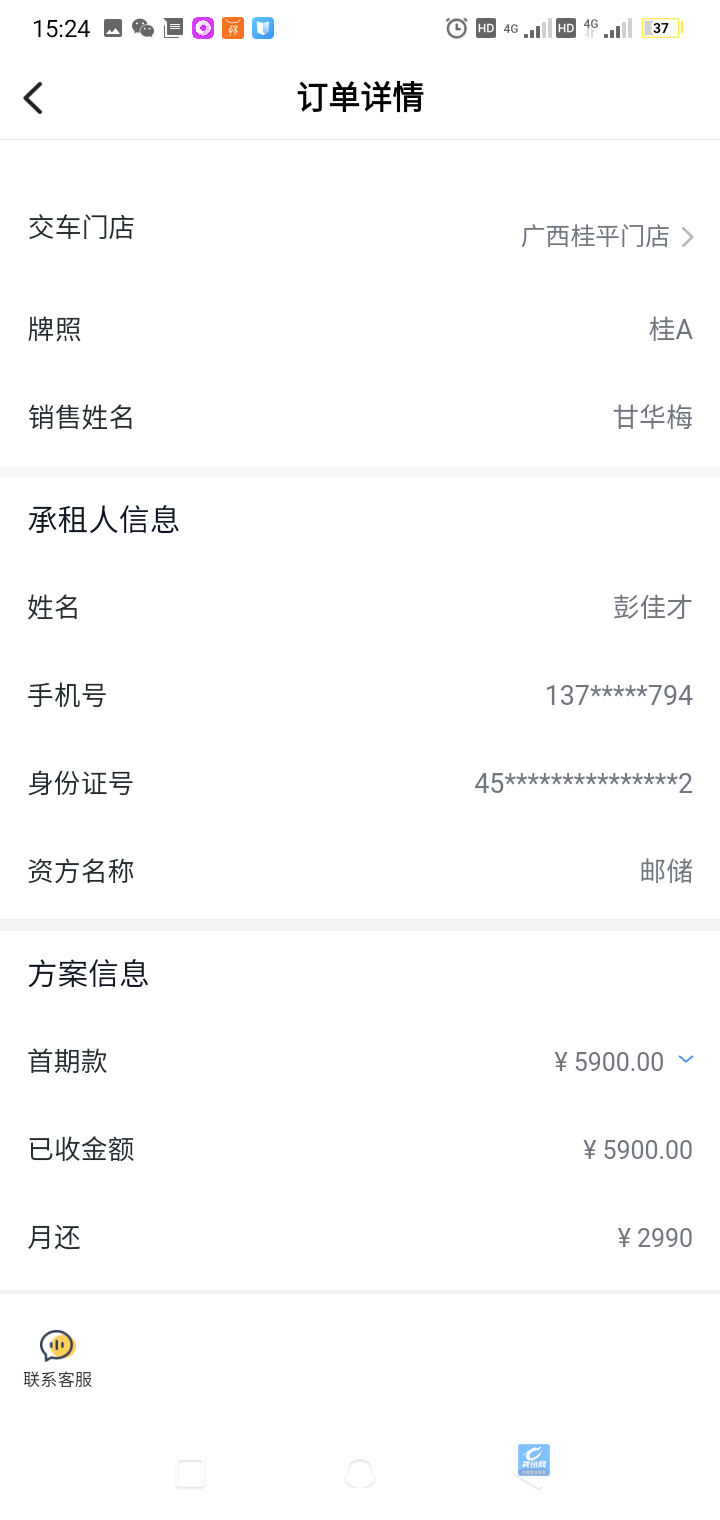Go back from the 订单详情 page
The width and height of the screenshot is (720, 1520).
(33, 97)
